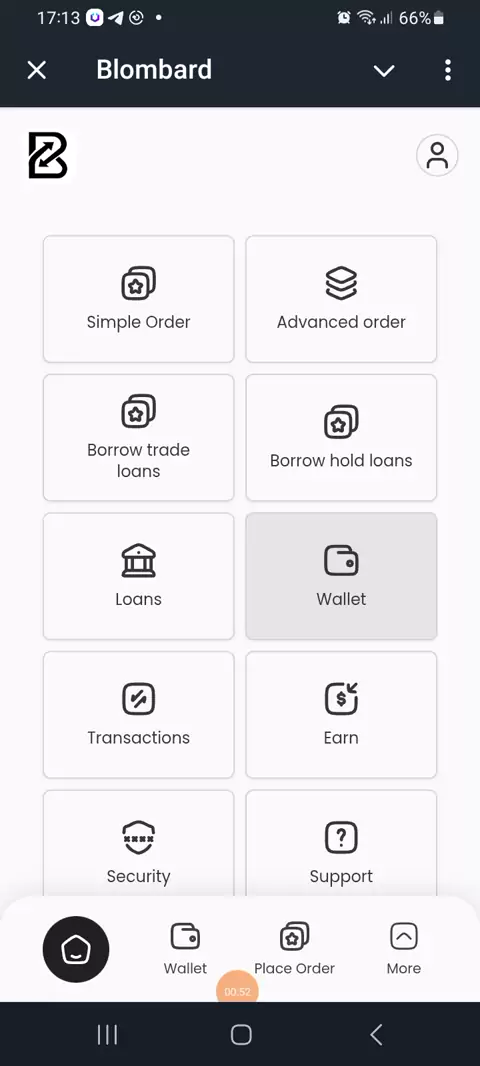
Task: View the Transactions tile
Action: pyautogui.click(x=139, y=715)
